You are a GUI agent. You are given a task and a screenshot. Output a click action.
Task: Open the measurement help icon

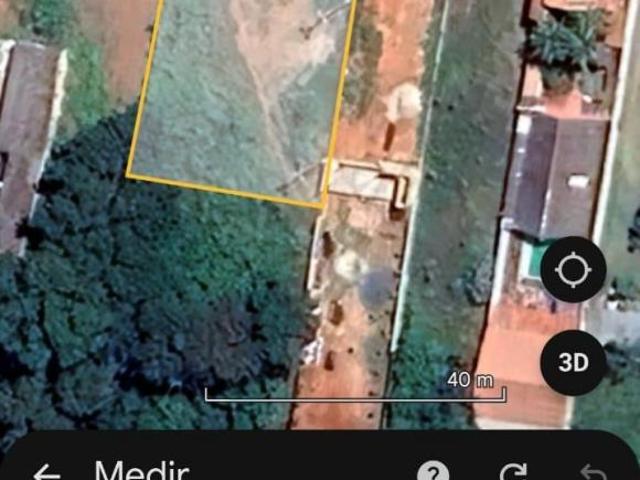(432, 473)
